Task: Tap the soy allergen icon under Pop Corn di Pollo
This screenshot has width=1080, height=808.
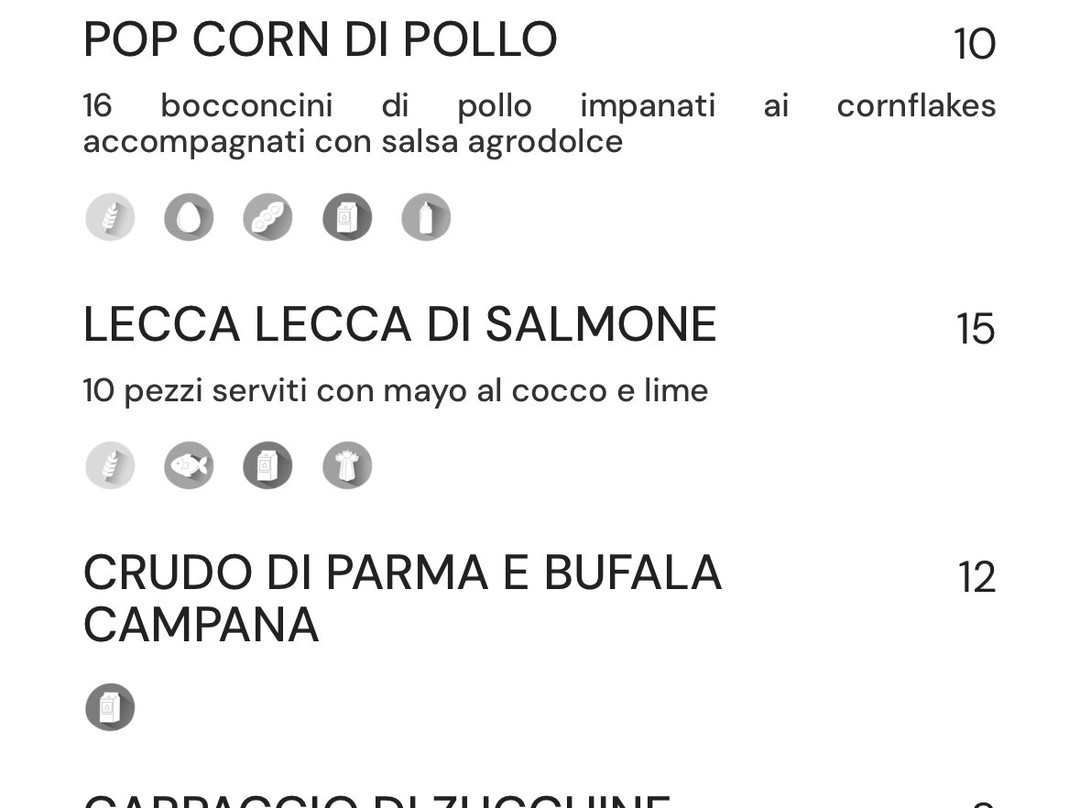Action: point(268,218)
